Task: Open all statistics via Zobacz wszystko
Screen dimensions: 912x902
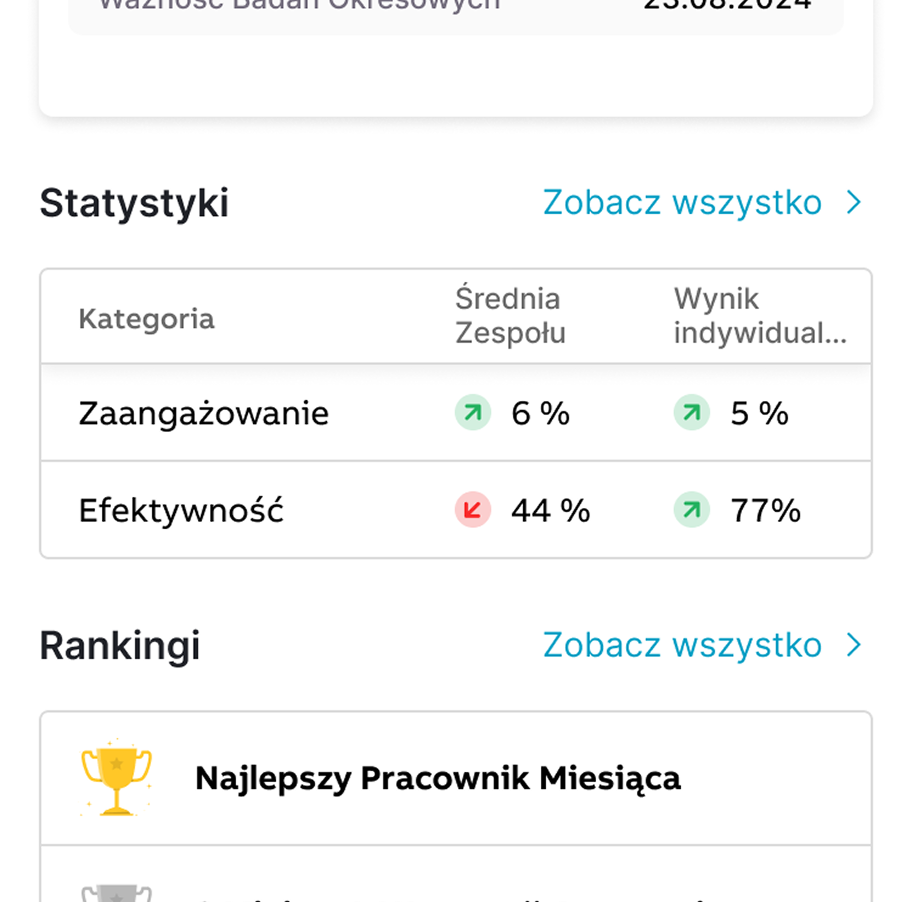Action: (x=700, y=203)
